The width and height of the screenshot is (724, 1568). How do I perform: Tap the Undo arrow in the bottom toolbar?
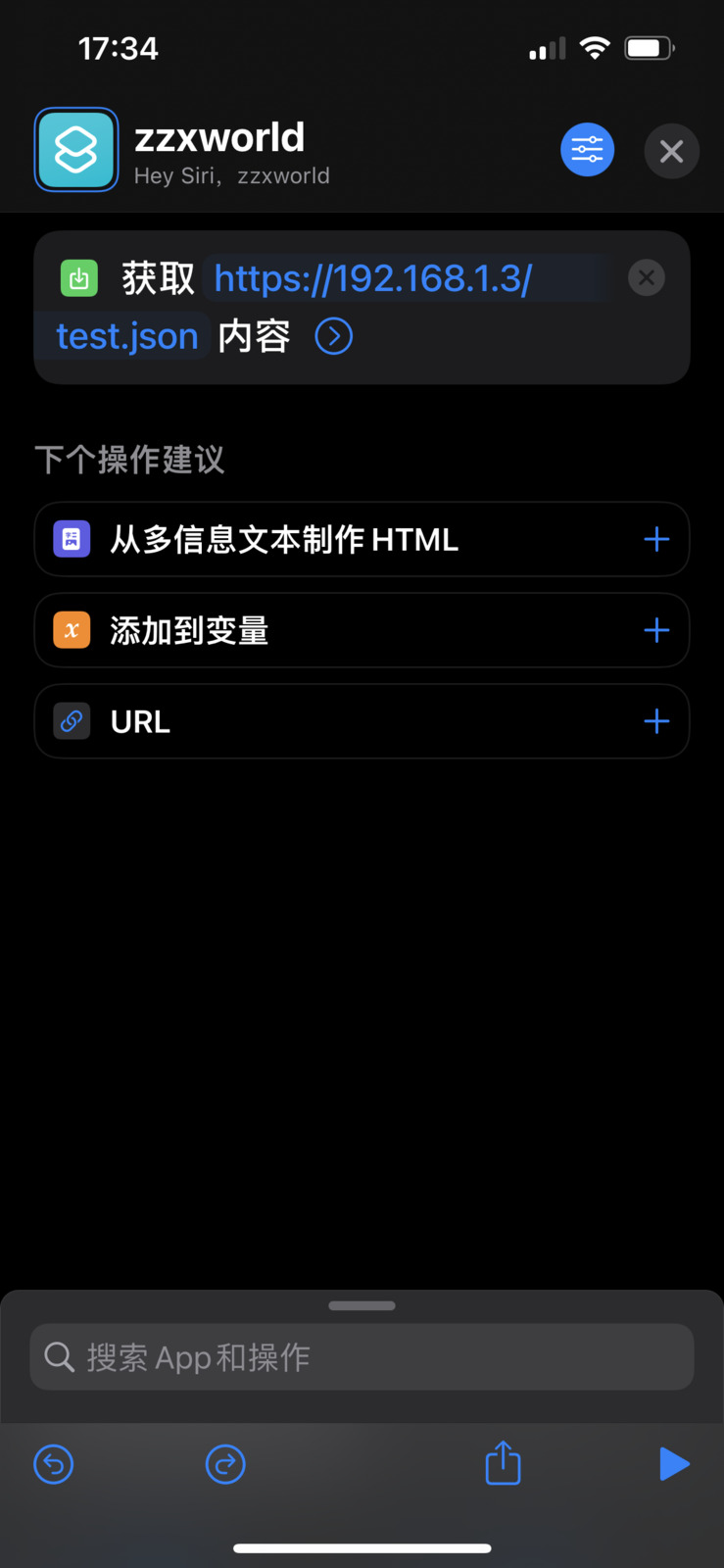tap(53, 1464)
